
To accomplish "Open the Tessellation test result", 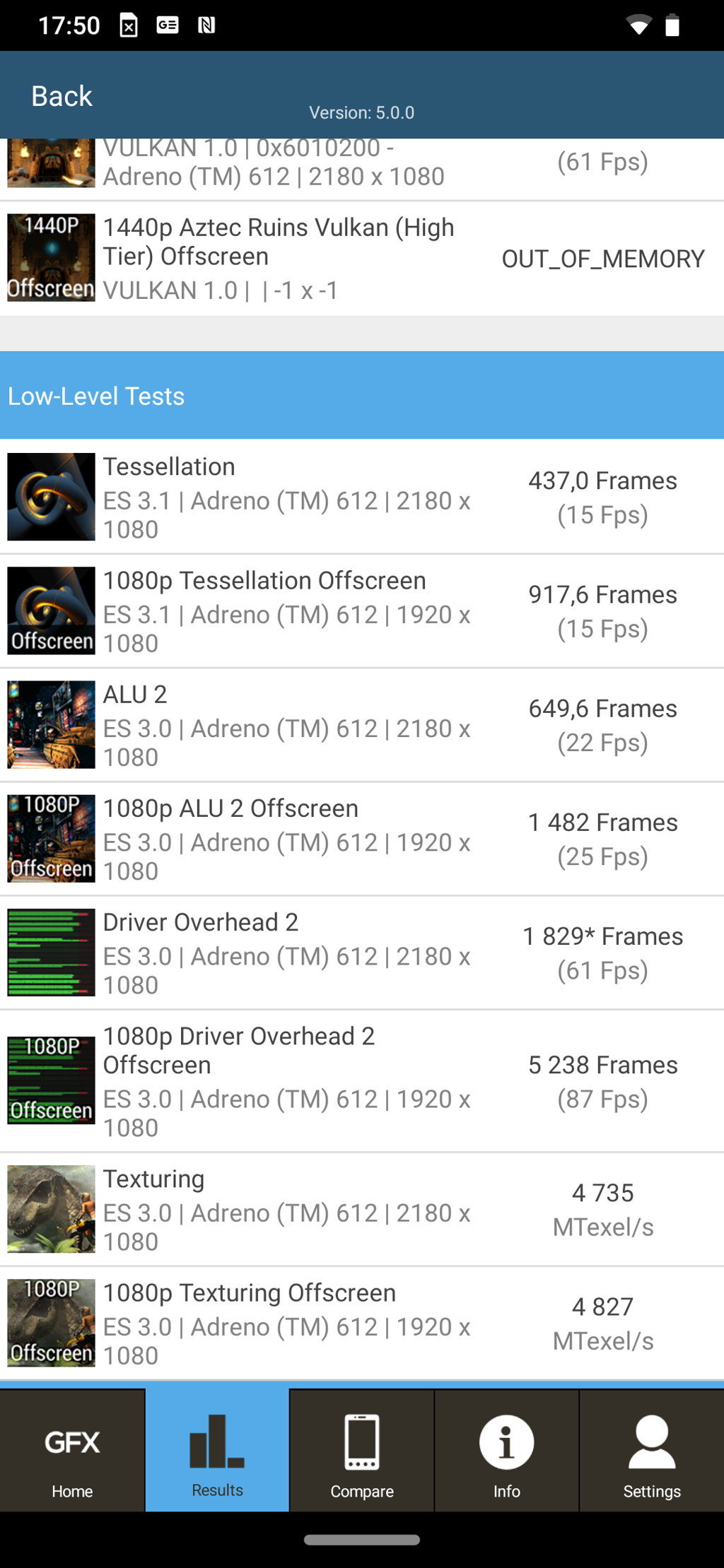I will point(362,497).
